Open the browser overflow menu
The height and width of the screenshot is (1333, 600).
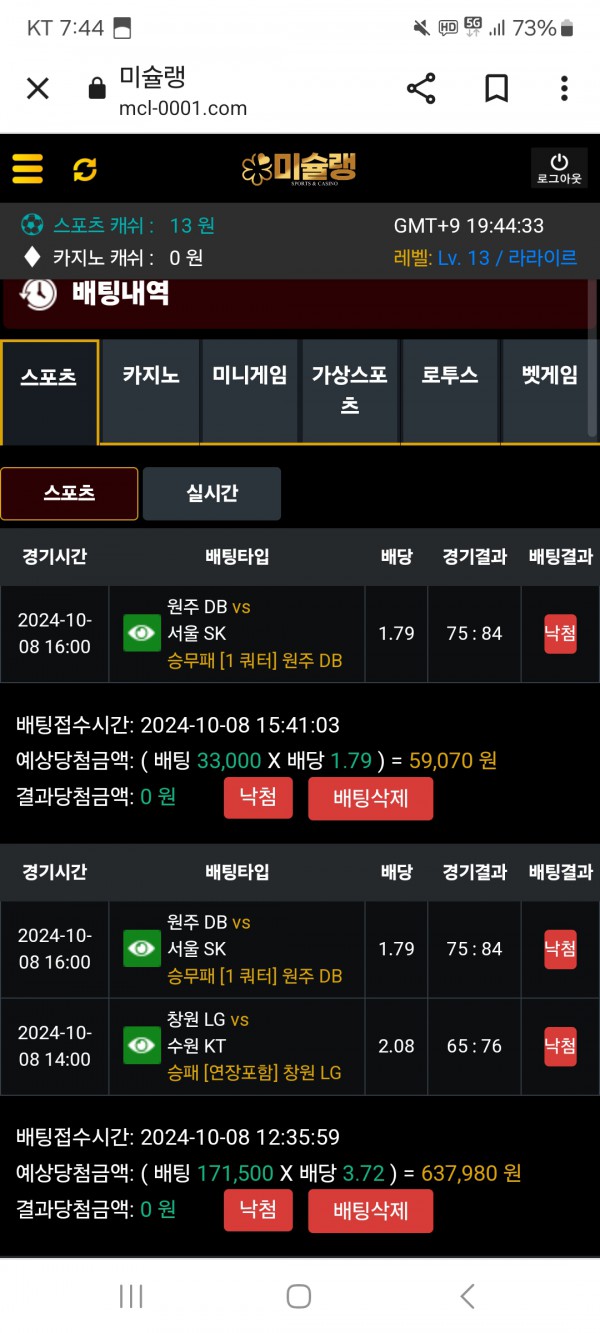tap(564, 89)
